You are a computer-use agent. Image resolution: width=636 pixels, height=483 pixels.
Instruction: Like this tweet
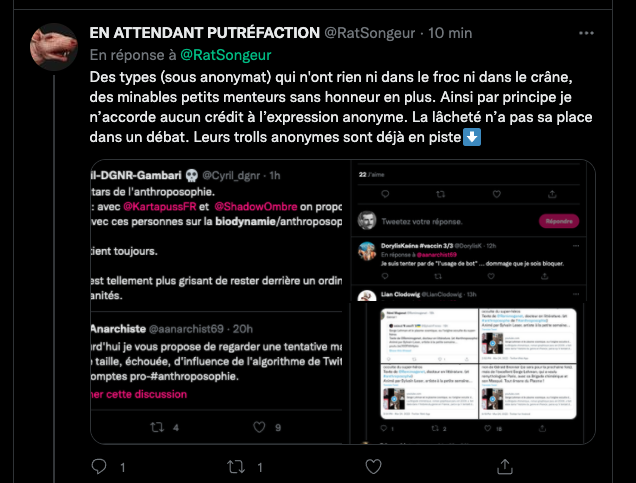[x=374, y=466]
